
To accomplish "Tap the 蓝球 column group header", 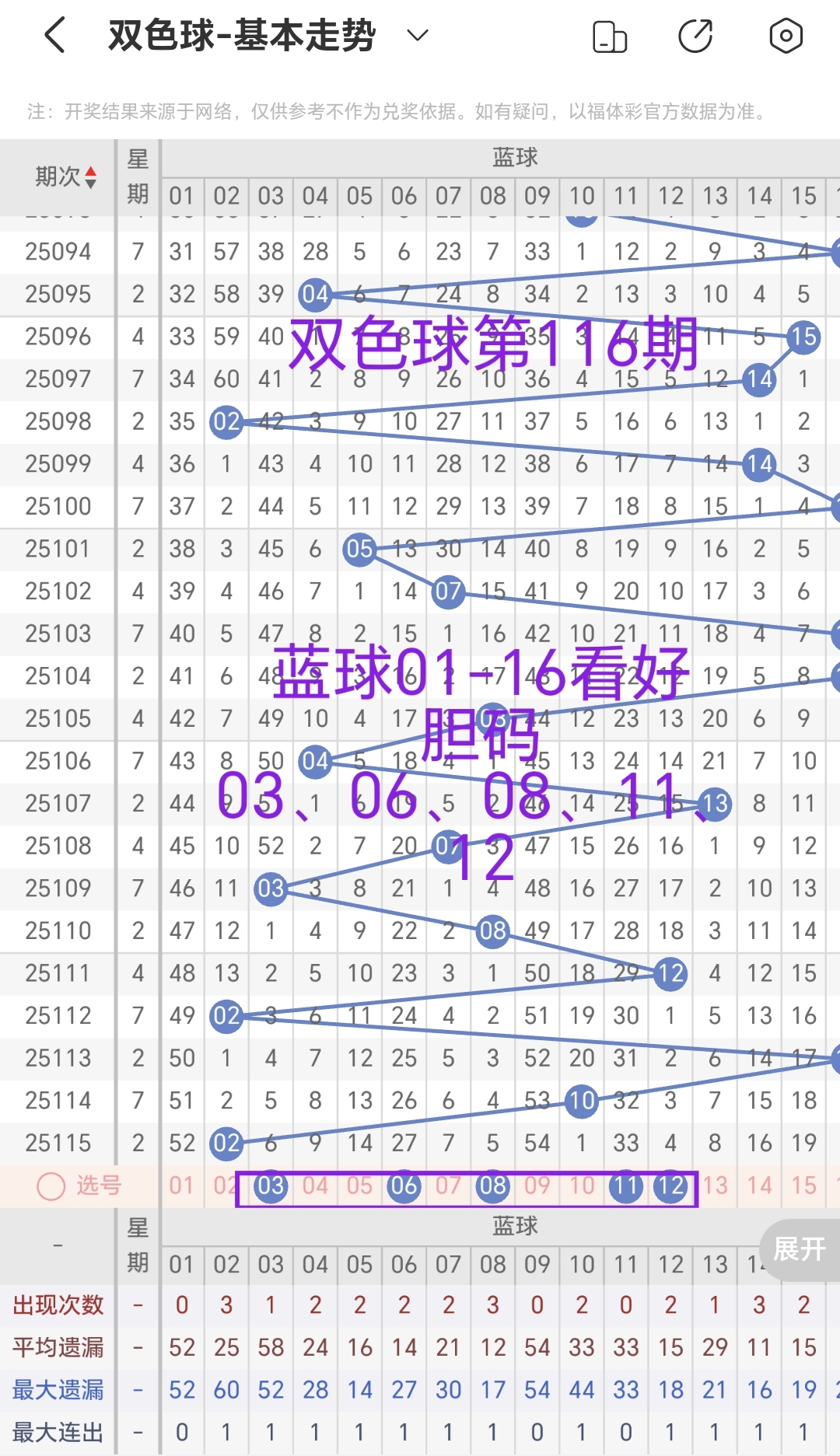I will click(514, 156).
